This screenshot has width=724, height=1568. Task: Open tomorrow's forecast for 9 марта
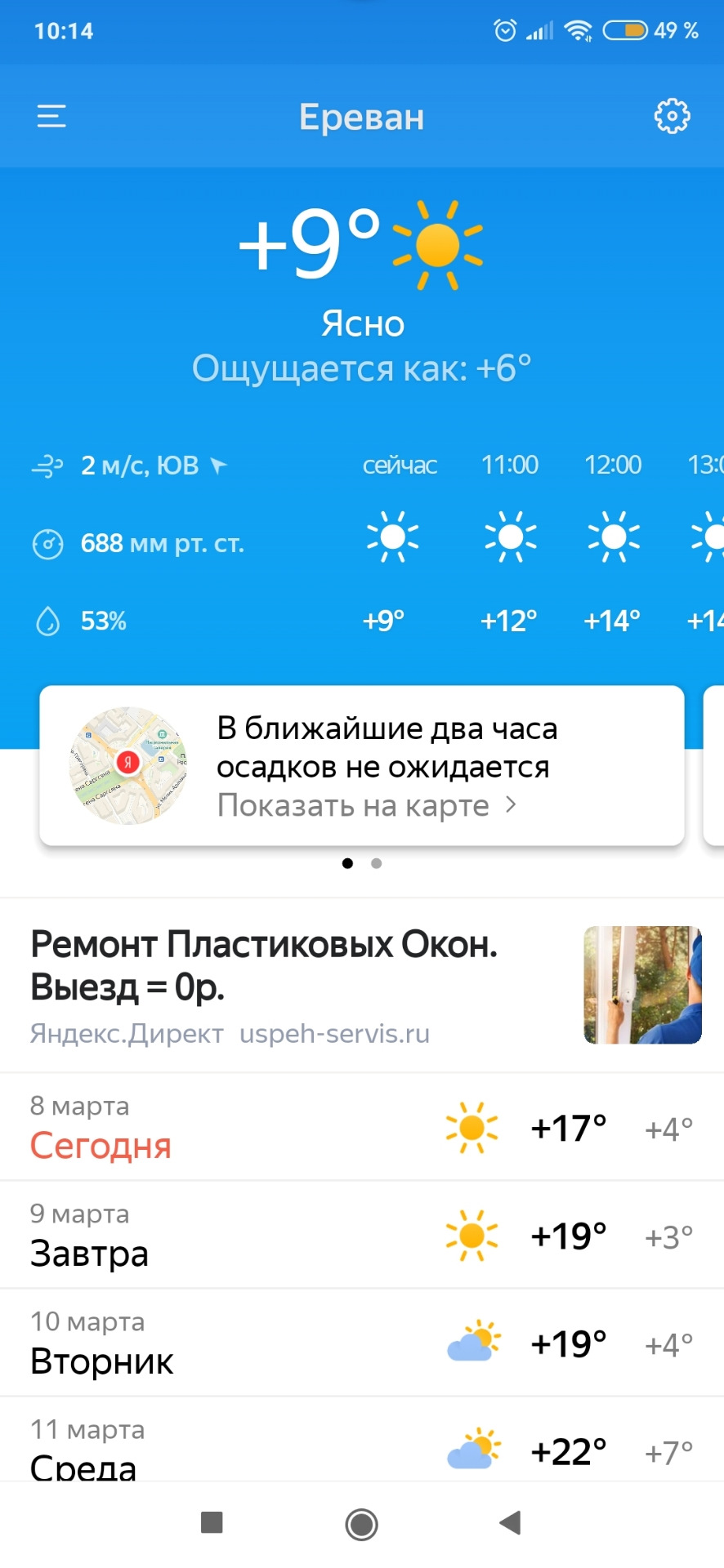pos(361,1236)
